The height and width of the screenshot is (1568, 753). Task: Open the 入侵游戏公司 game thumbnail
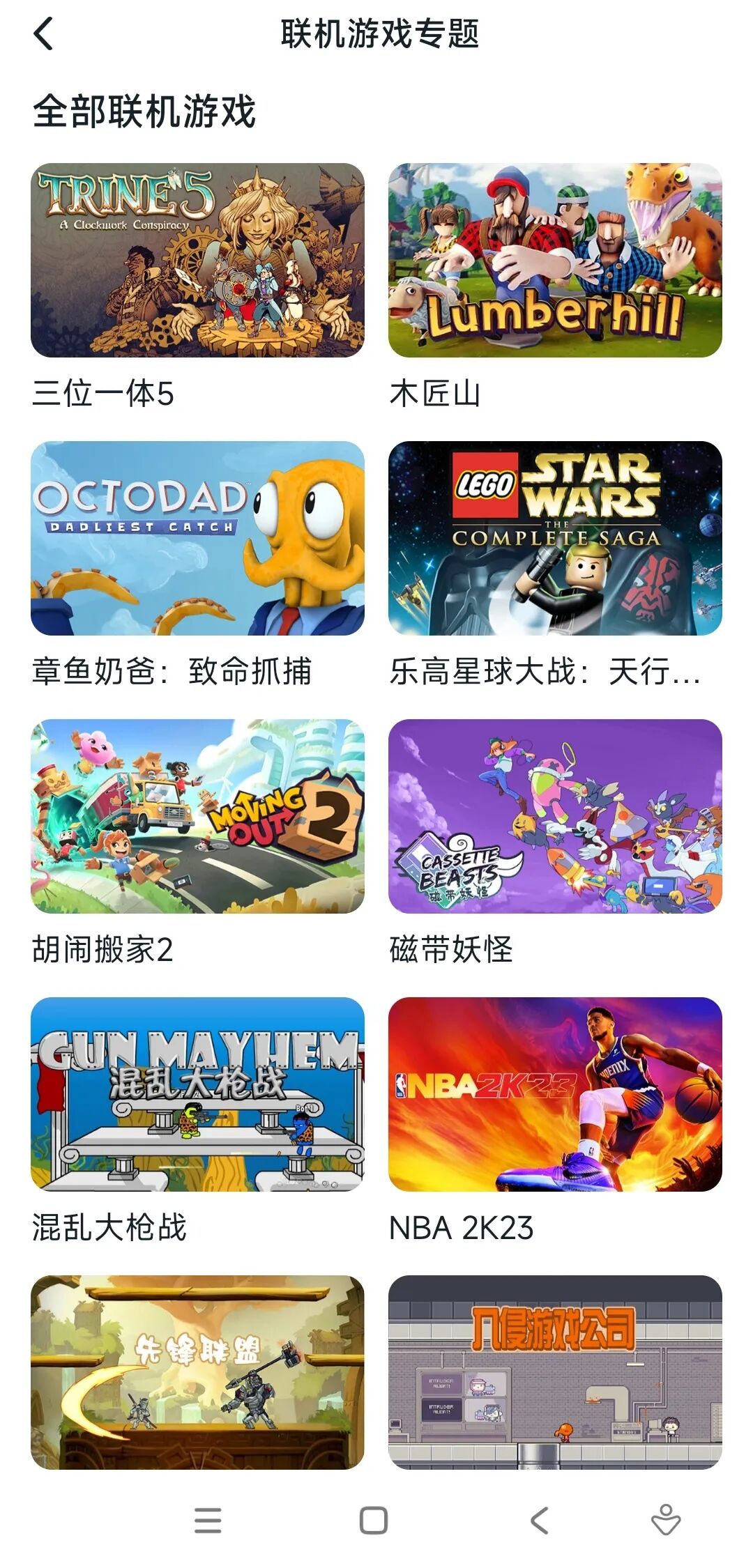pyautogui.click(x=555, y=1371)
